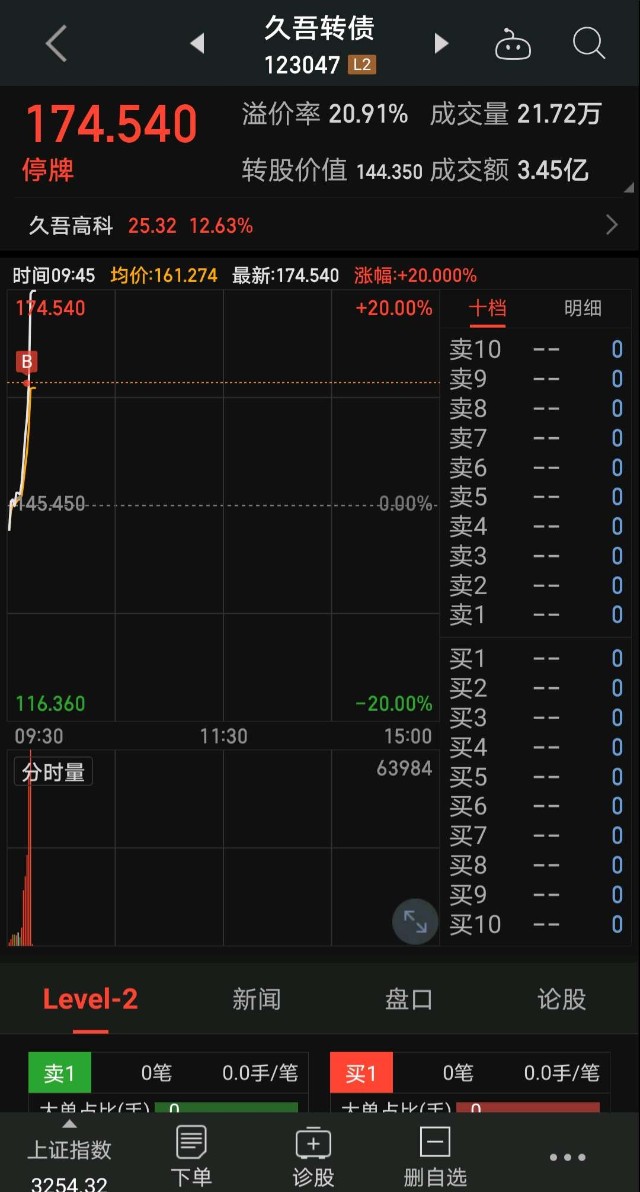Open the 盘口 tab
Viewport: 640px width, 1192px height.
409,999
